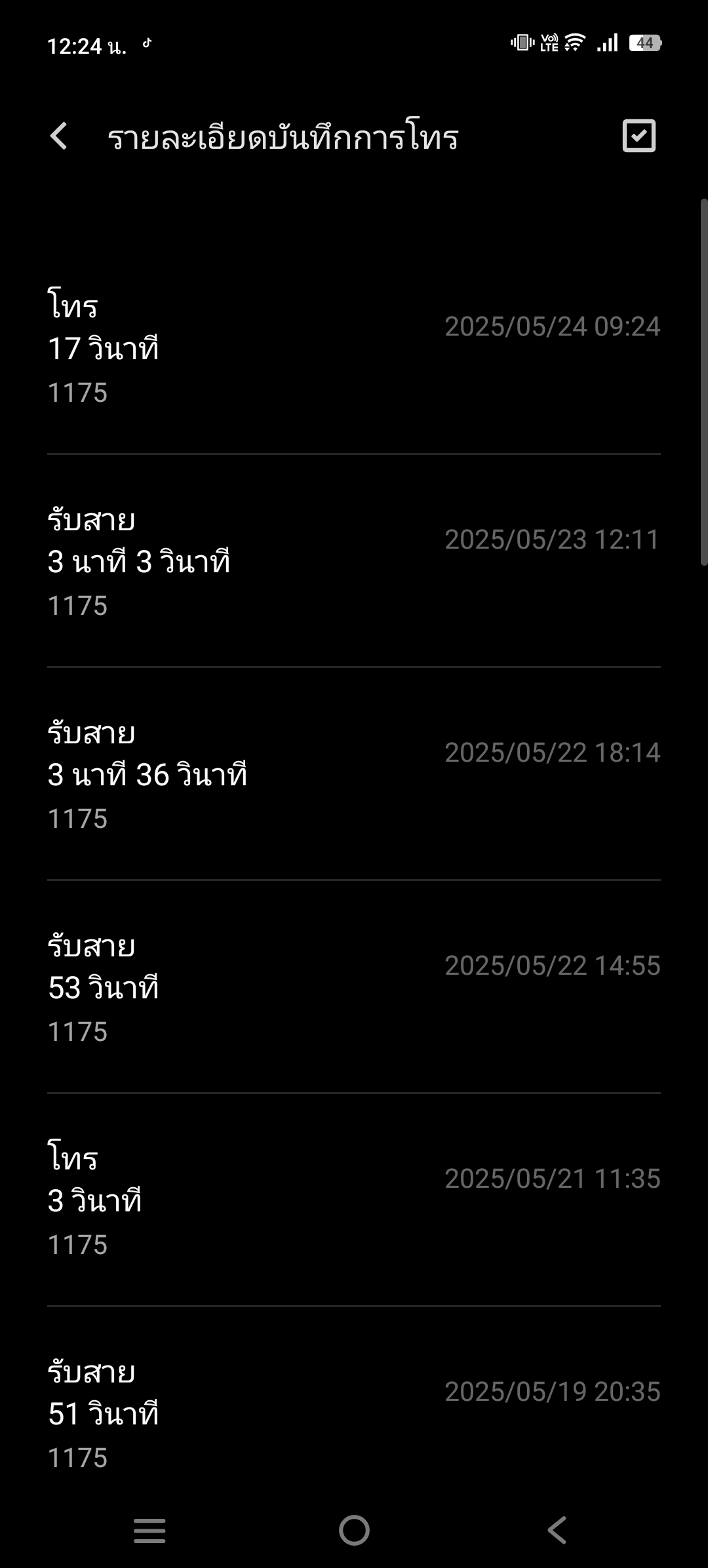Viewport: 708px width, 1568px height.
Task: Select the call from 2025/05/23 12:11
Action: point(354,561)
